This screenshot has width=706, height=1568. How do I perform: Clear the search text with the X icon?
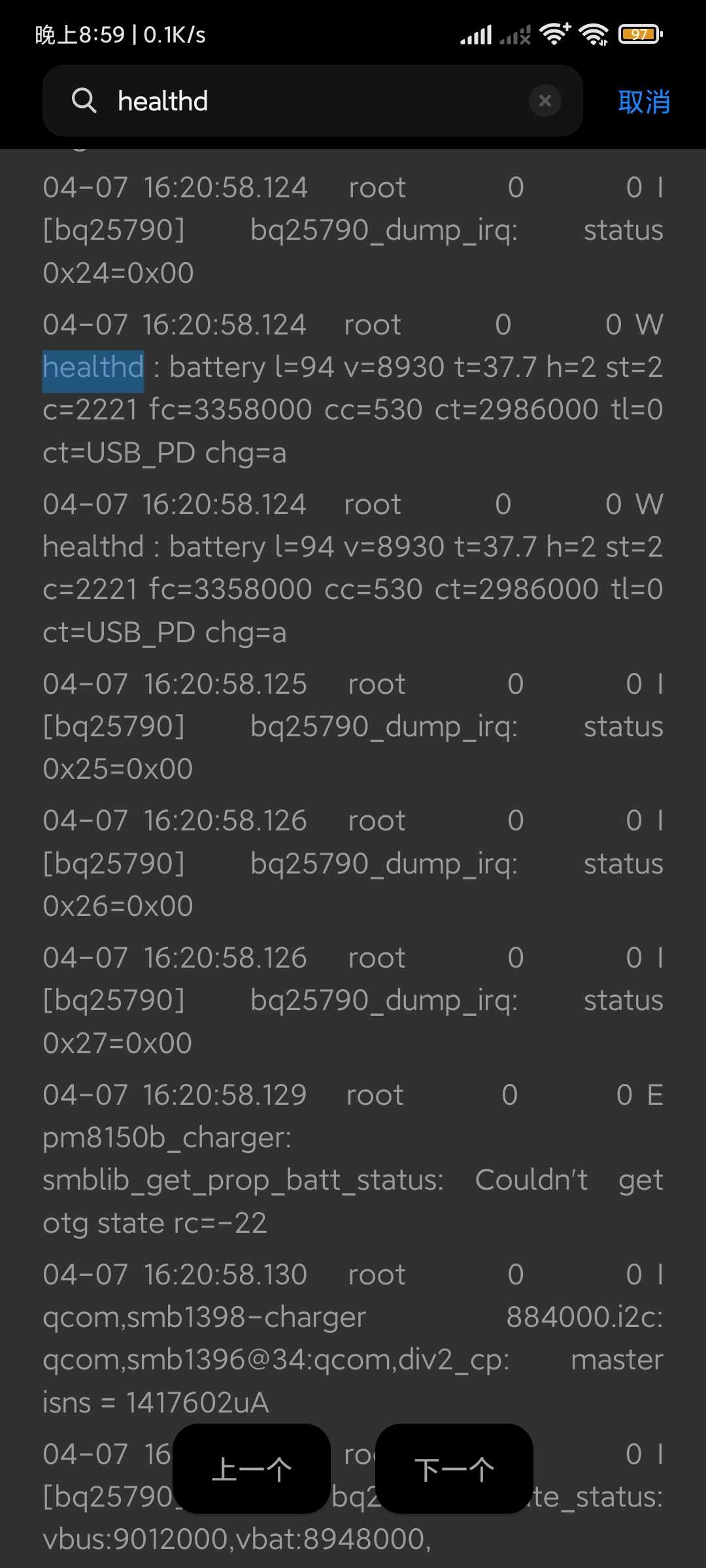coord(545,101)
